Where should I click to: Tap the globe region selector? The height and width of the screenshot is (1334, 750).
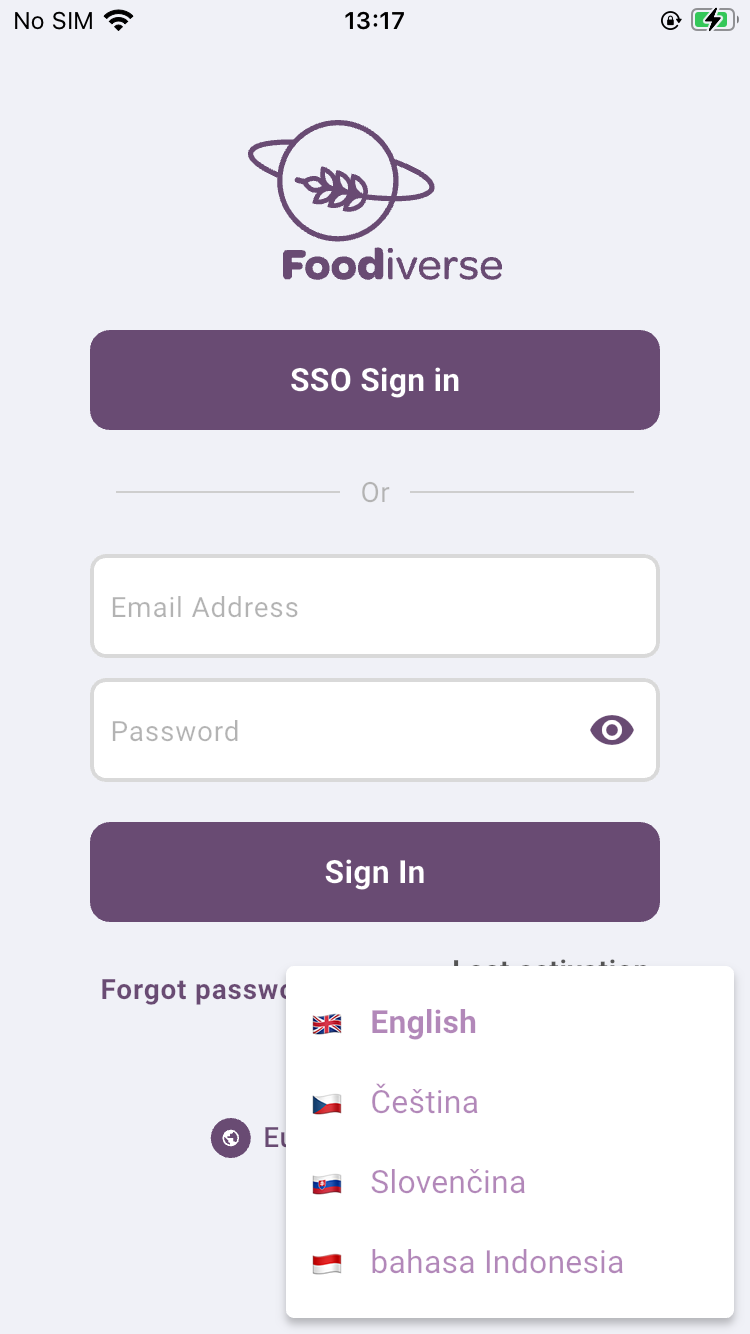(231, 1138)
